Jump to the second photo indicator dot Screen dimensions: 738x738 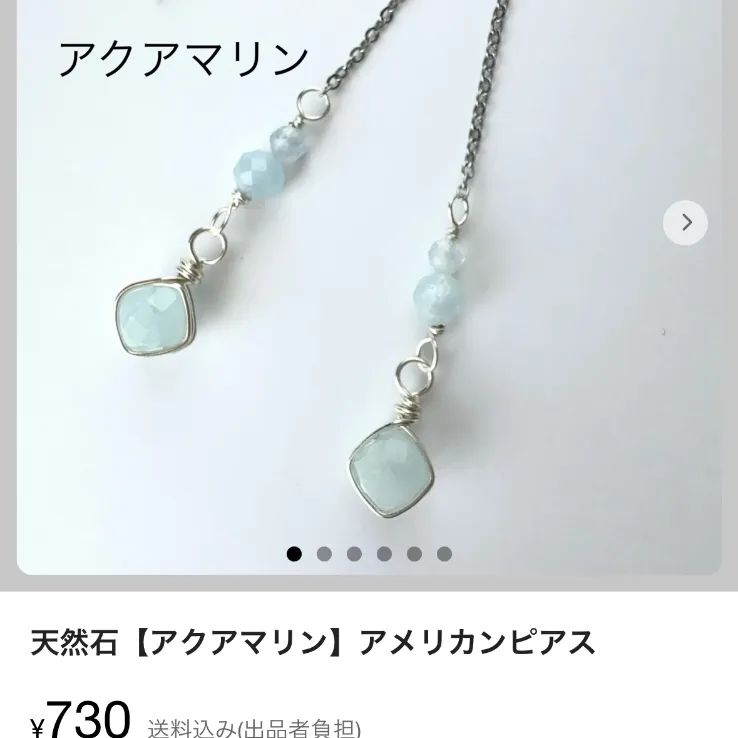(x=324, y=554)
